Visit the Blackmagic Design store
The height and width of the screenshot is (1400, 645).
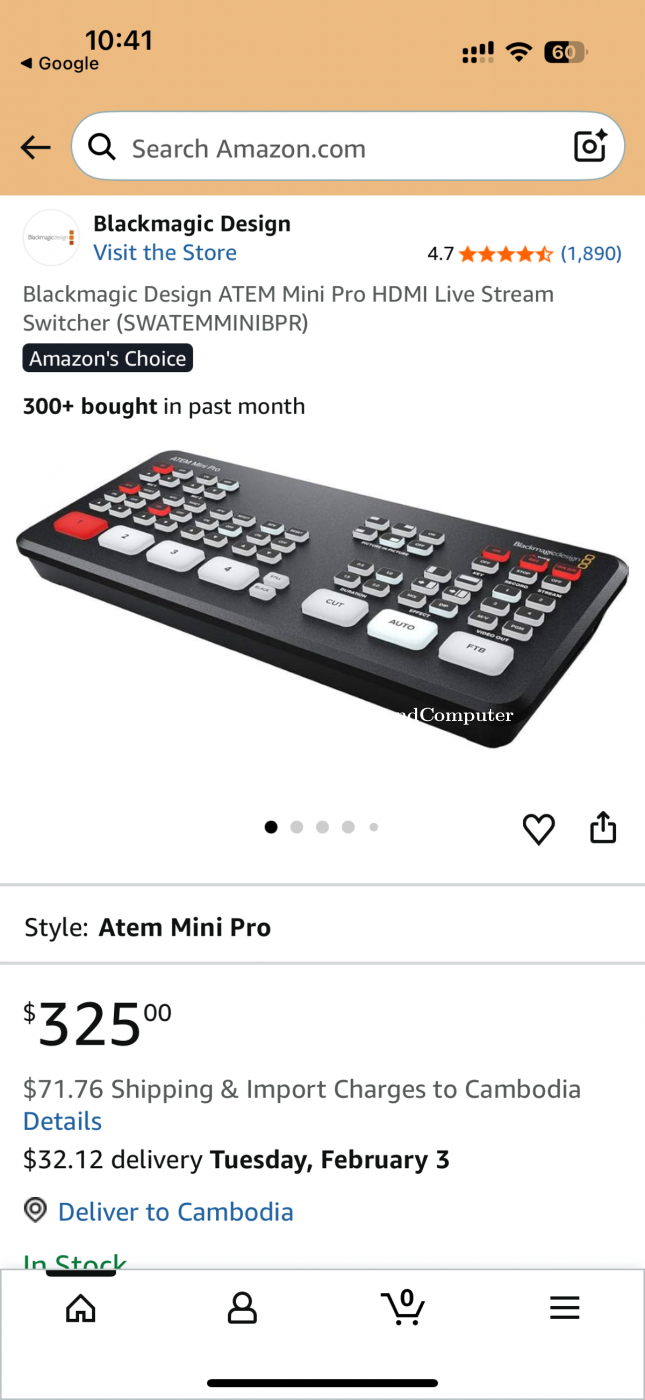[x=165, y=253]
